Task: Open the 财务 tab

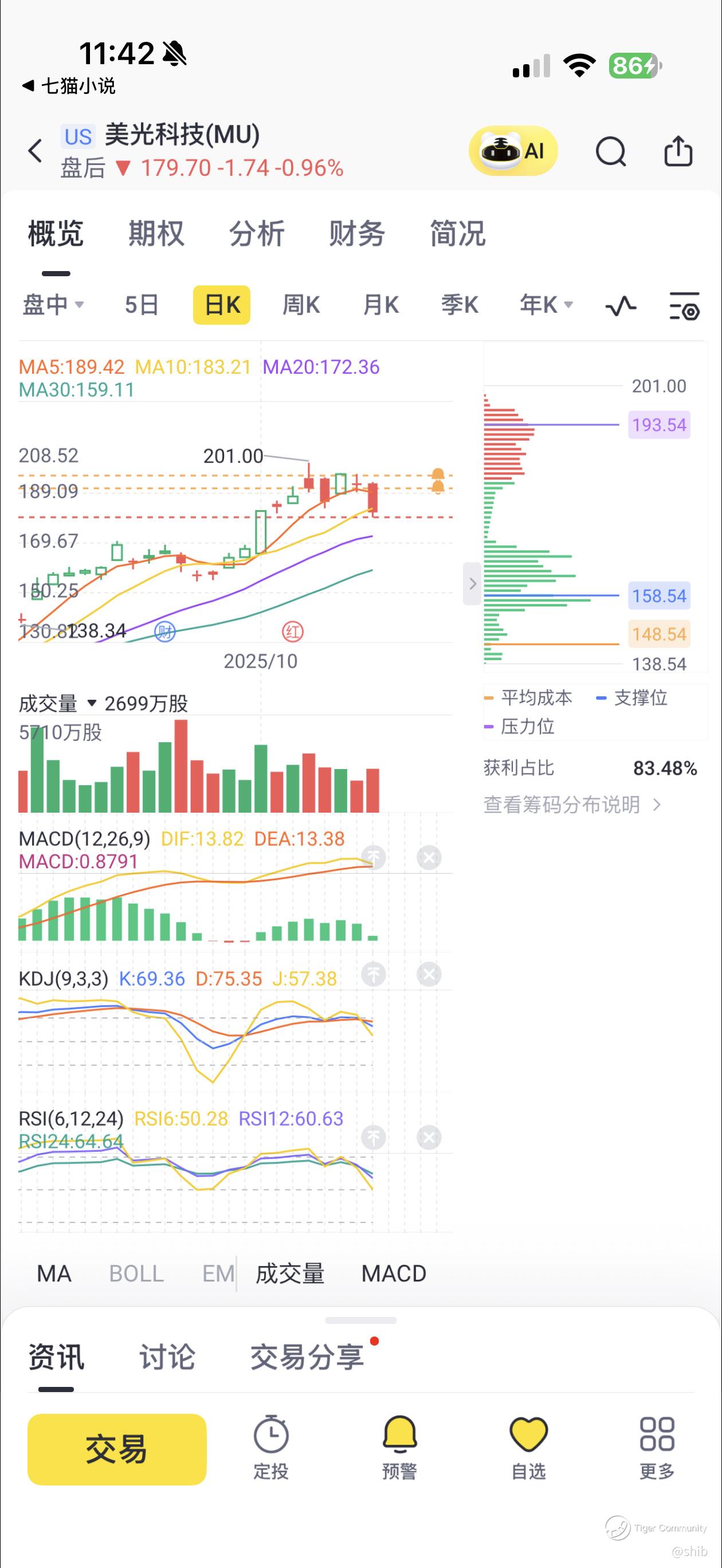Action: tap(357, 234)
